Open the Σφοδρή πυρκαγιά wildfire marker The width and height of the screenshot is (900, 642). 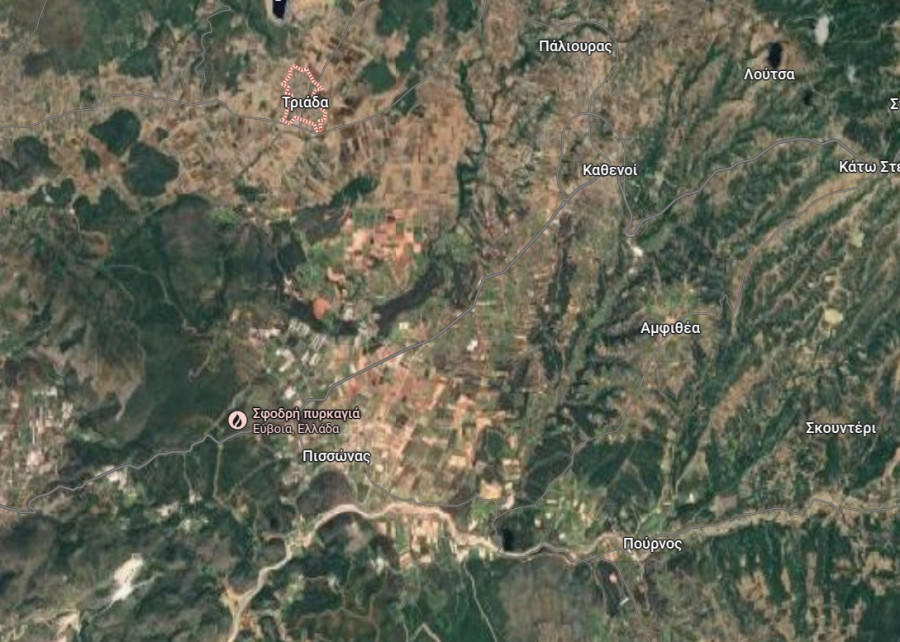(238, 420)
